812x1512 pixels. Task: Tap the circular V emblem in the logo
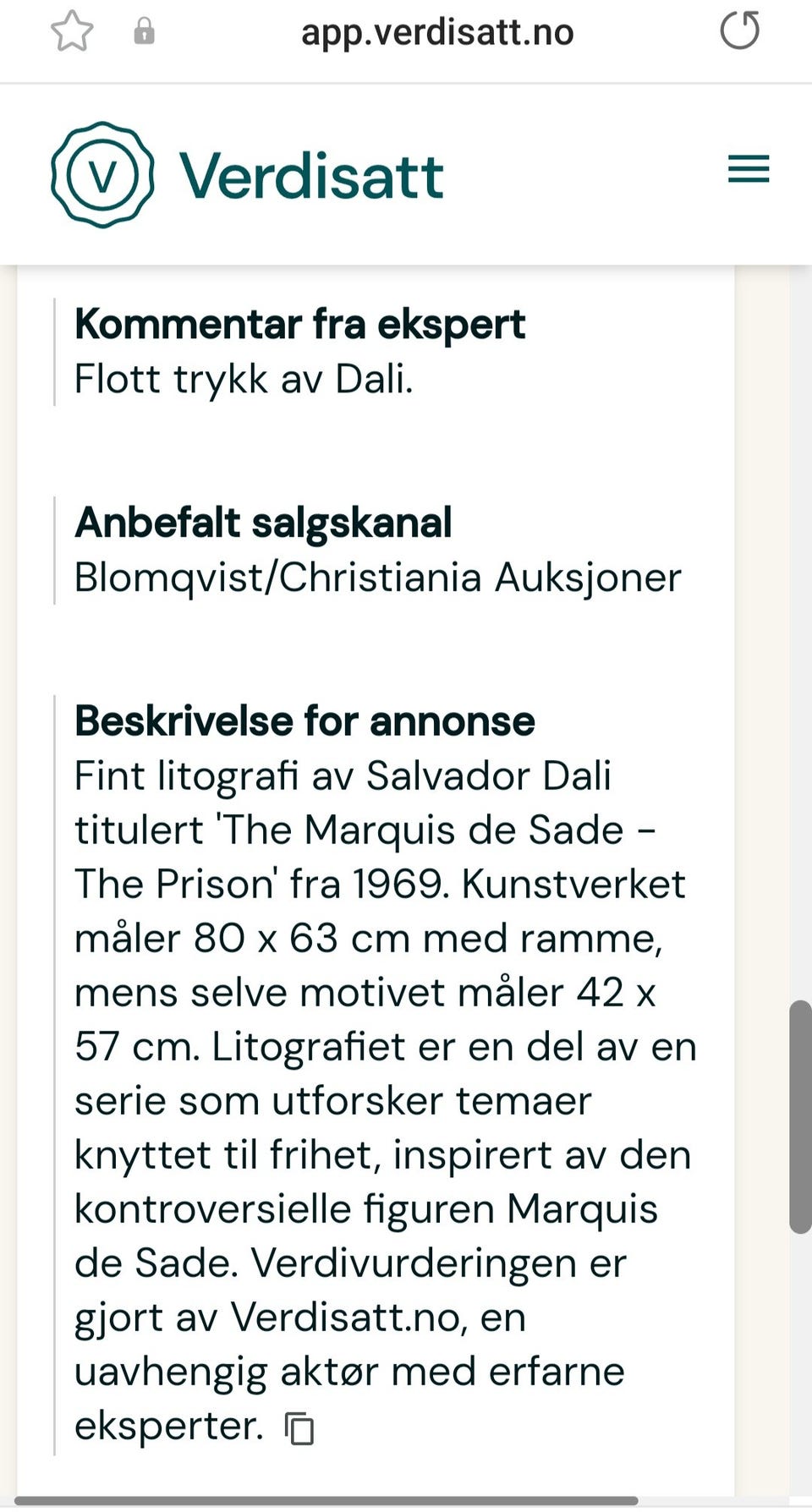[101, 175]
